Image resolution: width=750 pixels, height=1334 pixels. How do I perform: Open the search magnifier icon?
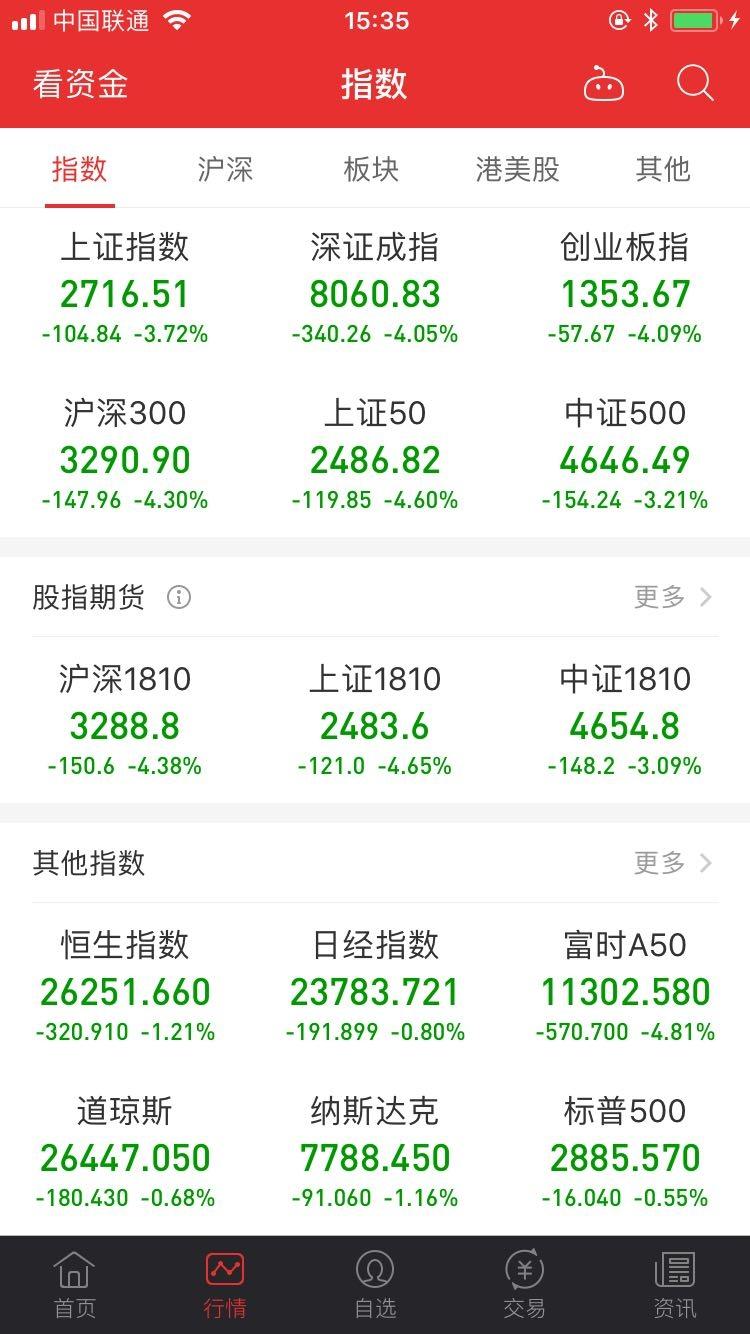pyautogui.click(x=695, y=83)
